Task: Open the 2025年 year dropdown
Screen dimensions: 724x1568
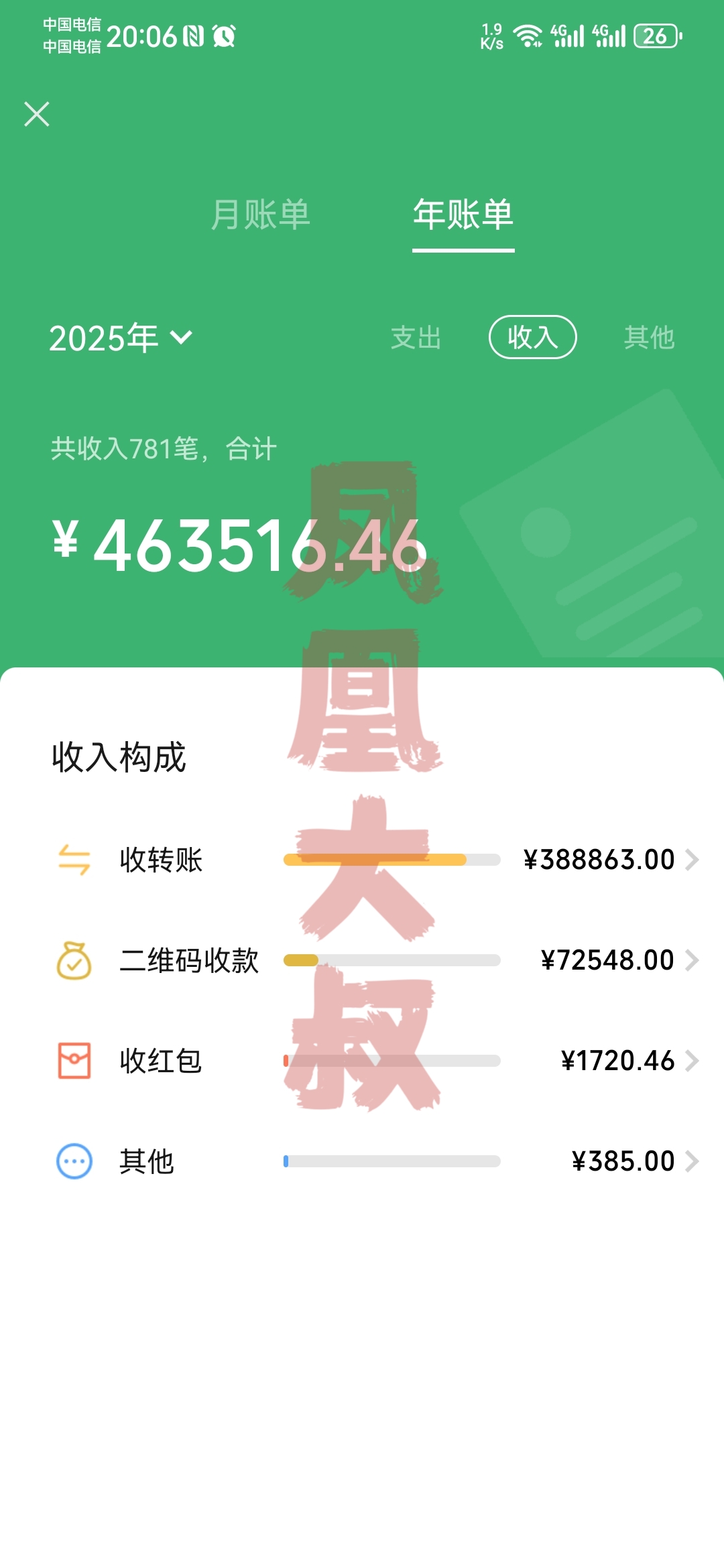Action: coord(121,338)
